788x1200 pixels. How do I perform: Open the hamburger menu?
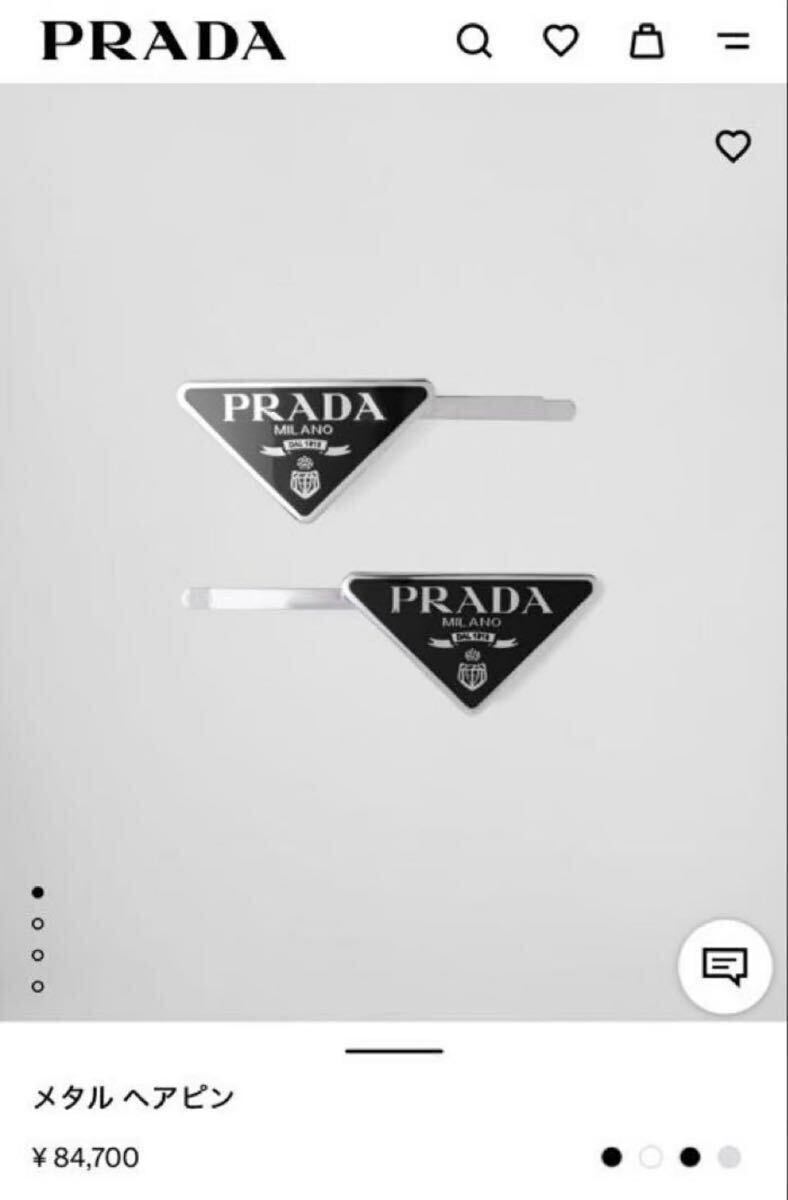click(733, 41)
